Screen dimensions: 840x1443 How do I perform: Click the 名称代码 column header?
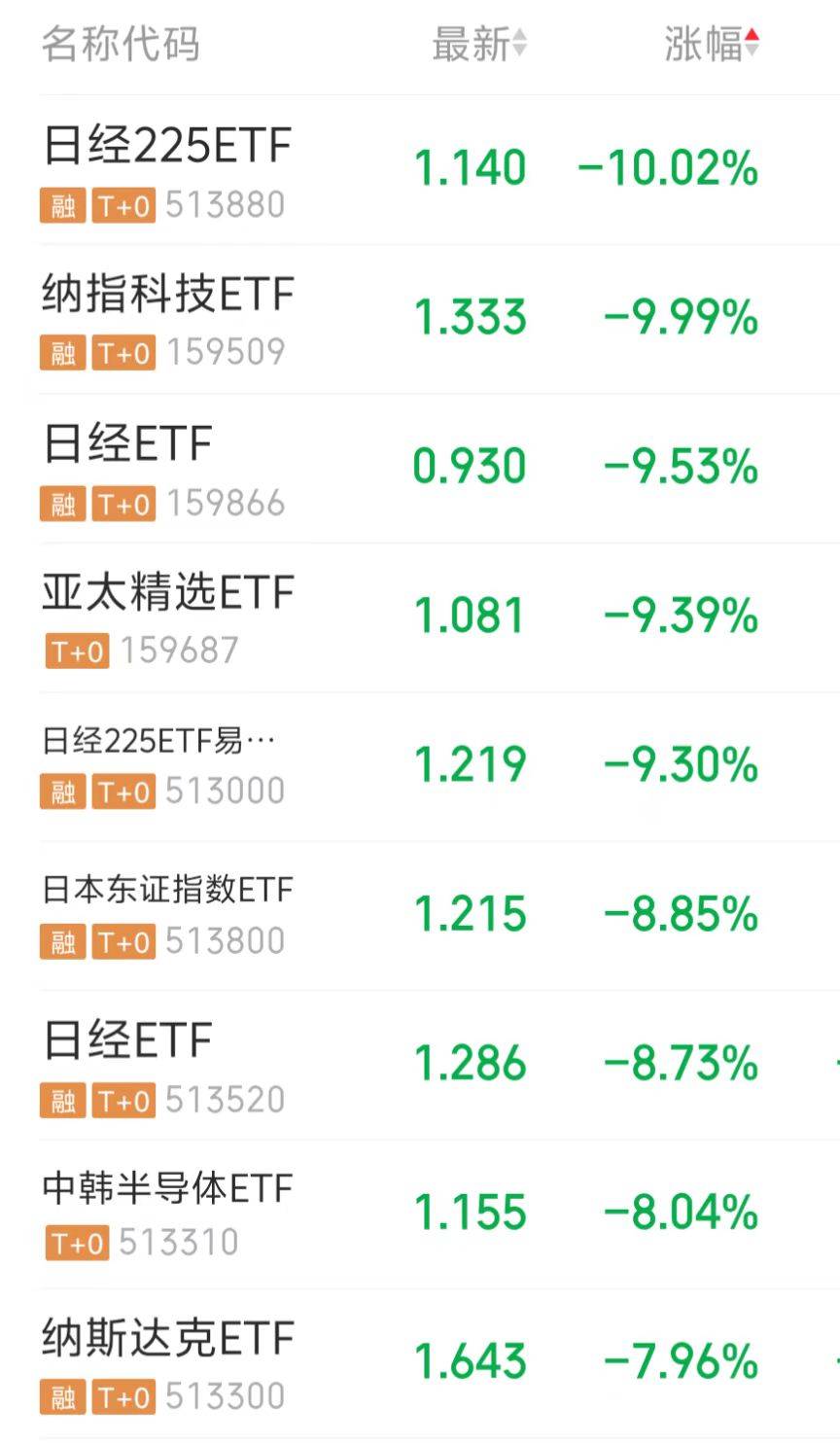pyautogui.click(x=121, y=44)
